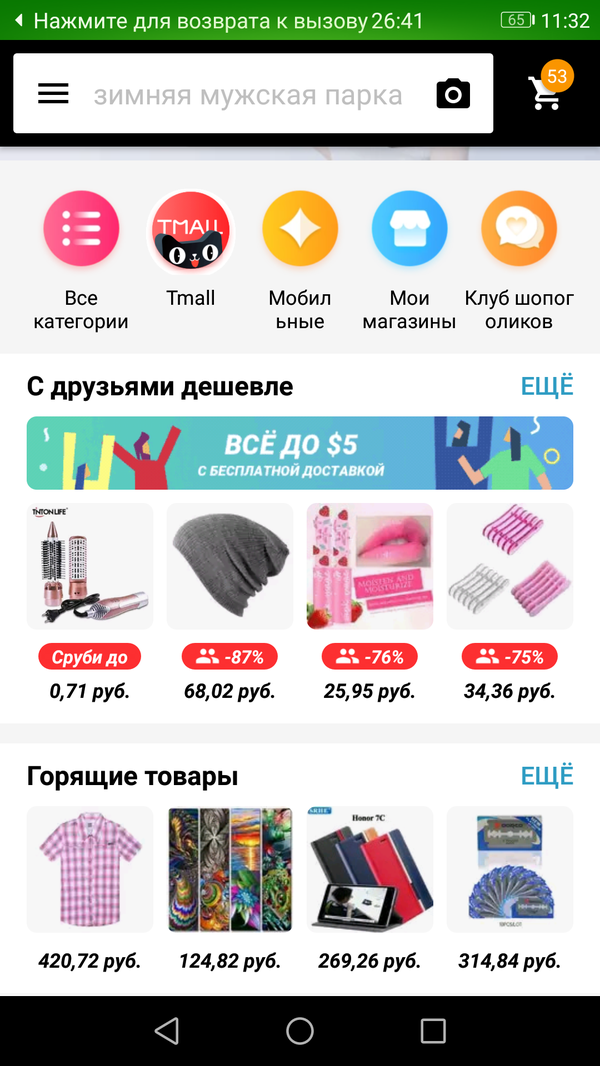
Task: Tap ЕЩЁ next to С друзьями дешевле
Action: (547, 387)
